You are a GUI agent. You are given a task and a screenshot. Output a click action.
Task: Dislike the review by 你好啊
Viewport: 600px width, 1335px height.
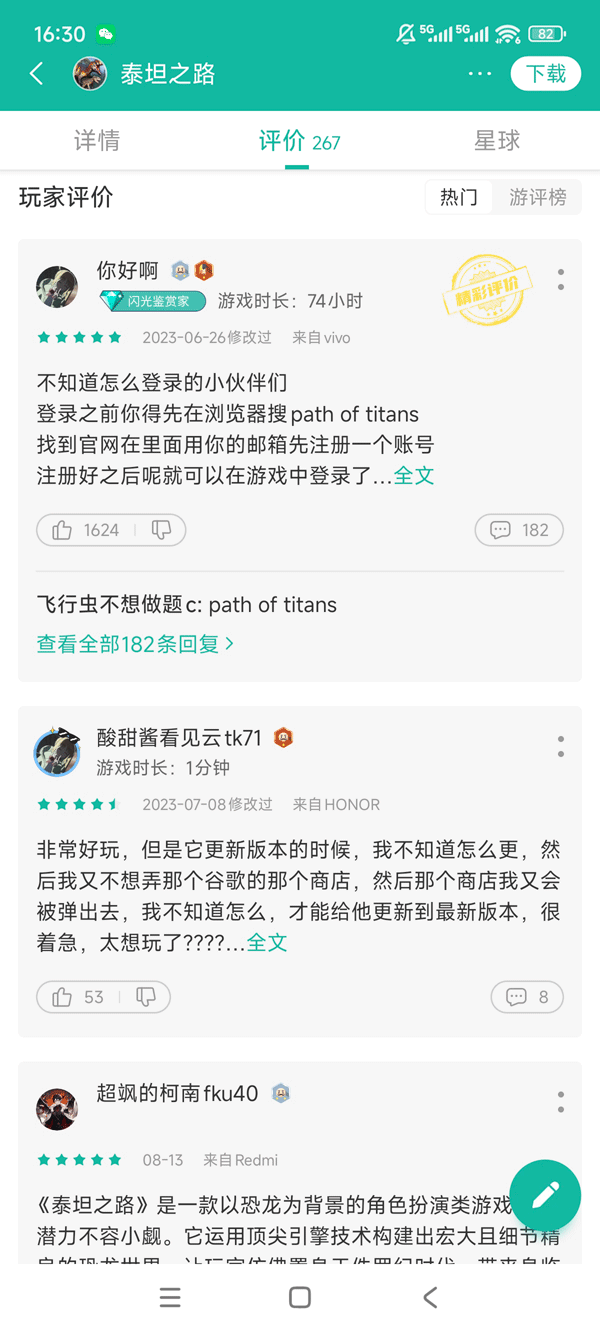pos(161,530)
